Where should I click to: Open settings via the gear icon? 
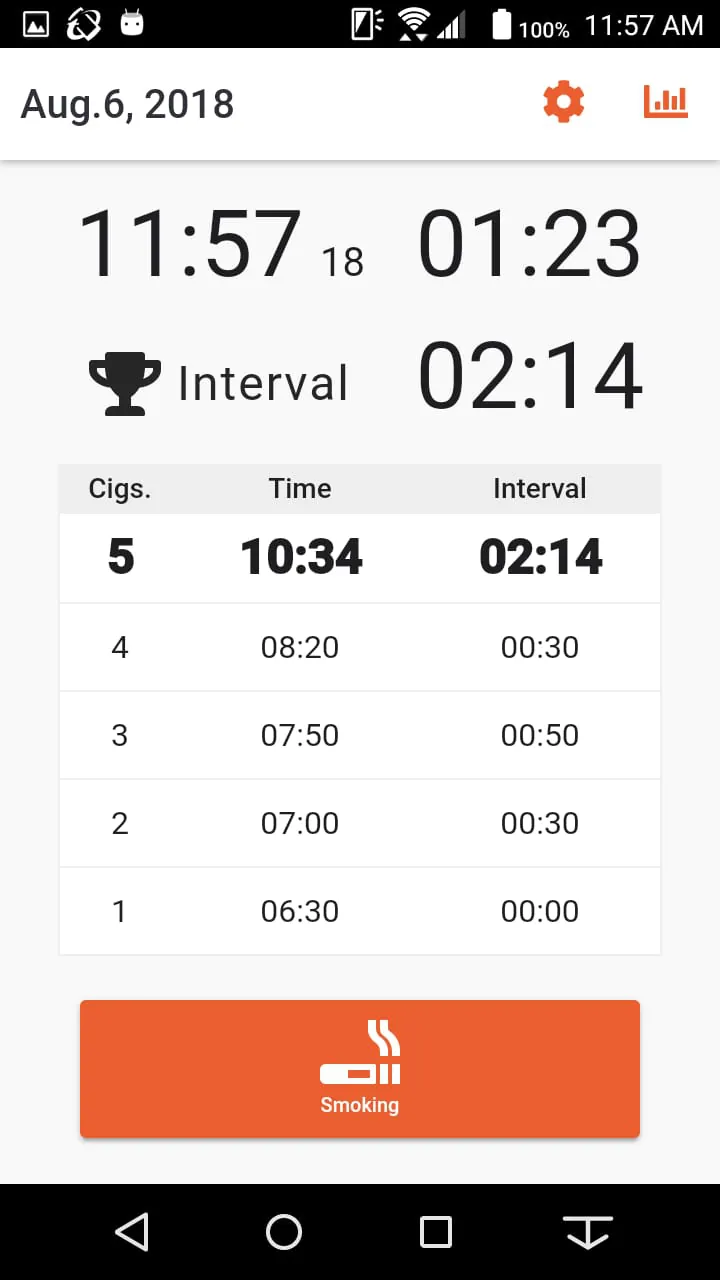(563, 103)
